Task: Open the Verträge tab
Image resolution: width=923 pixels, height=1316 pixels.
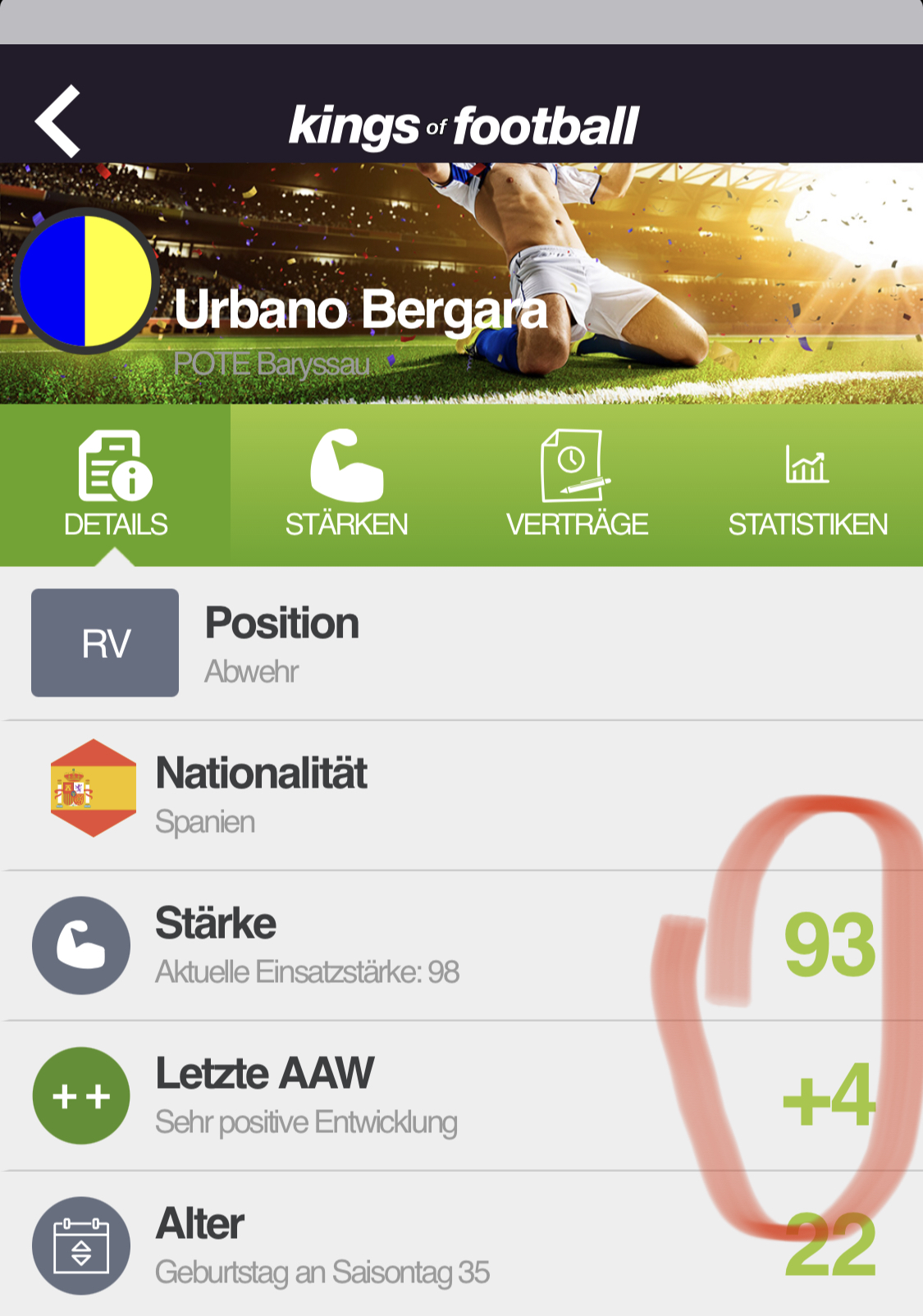Action: click(x=577, y=485)
